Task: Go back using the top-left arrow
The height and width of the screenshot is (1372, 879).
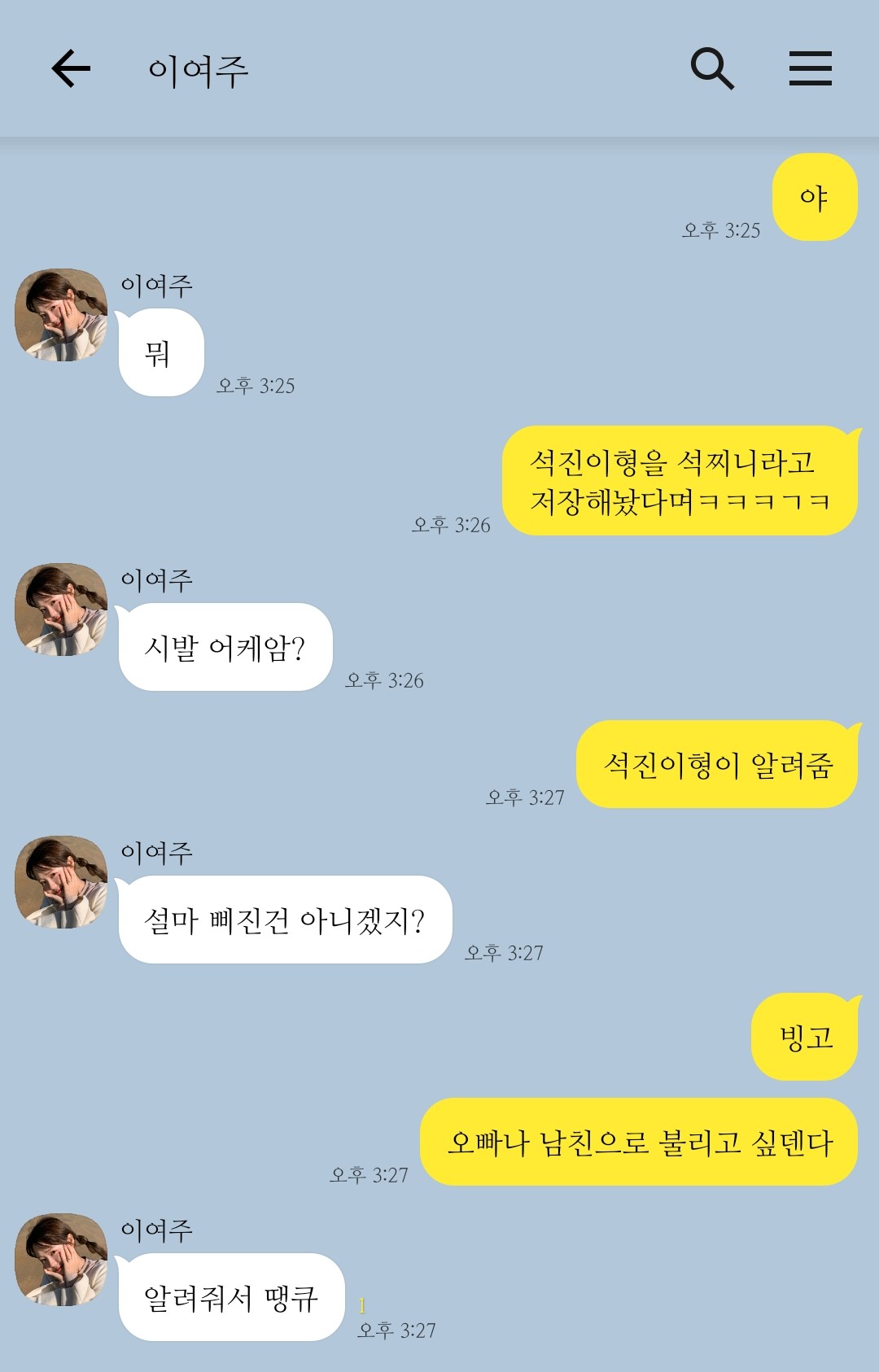Action: (x=71, y=68)
